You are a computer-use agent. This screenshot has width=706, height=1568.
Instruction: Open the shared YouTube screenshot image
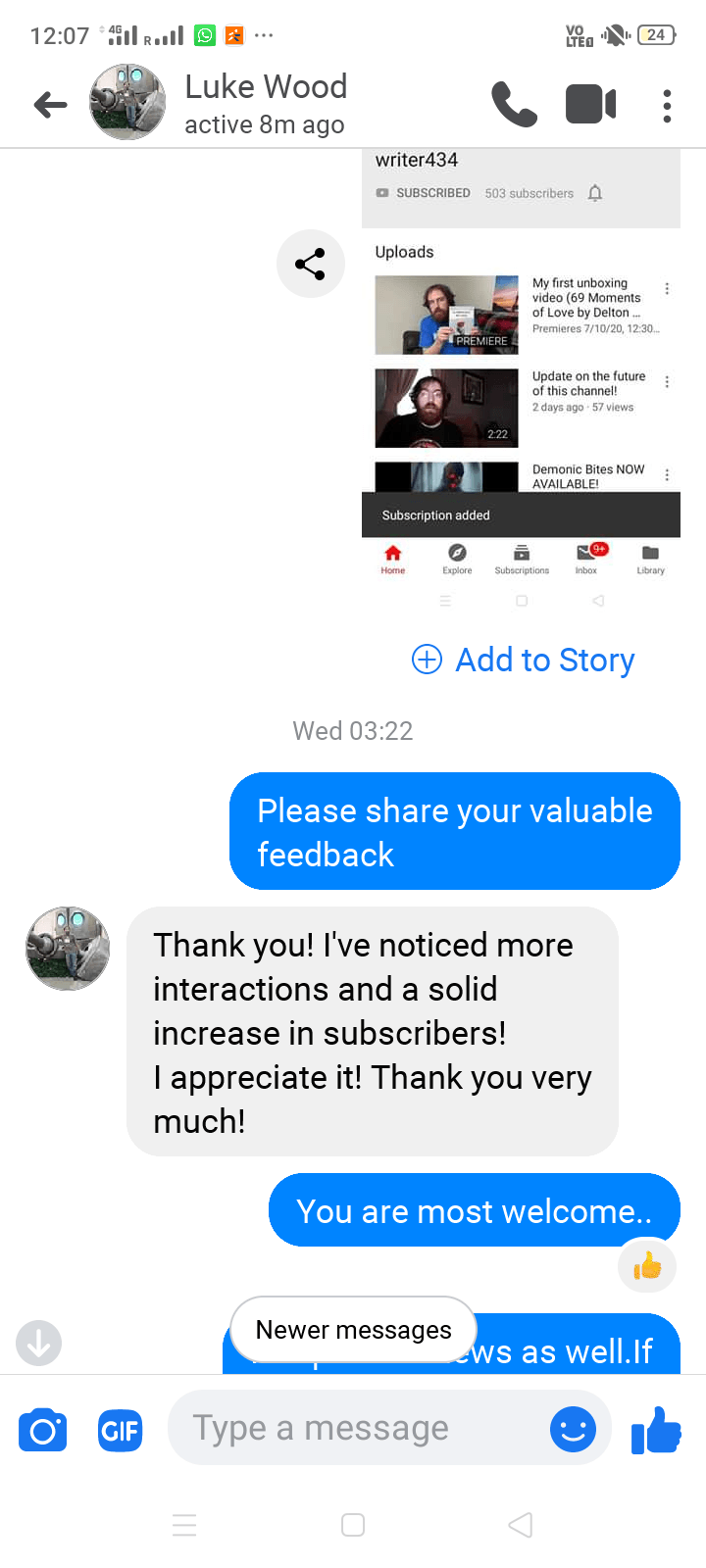coord(521,383)
